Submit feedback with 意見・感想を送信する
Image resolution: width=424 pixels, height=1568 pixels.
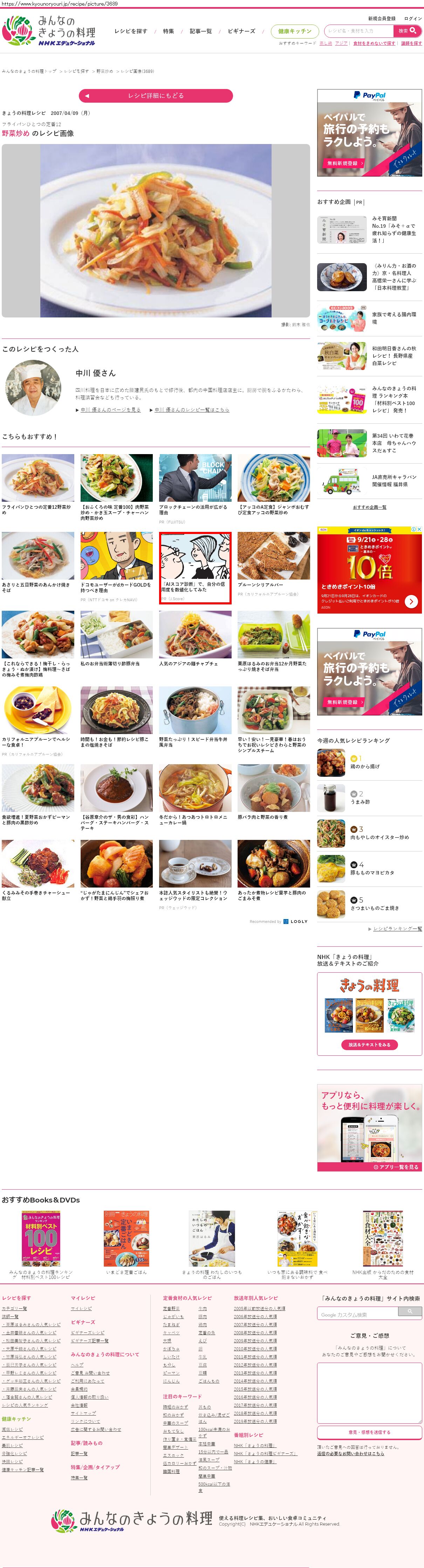369,1432
